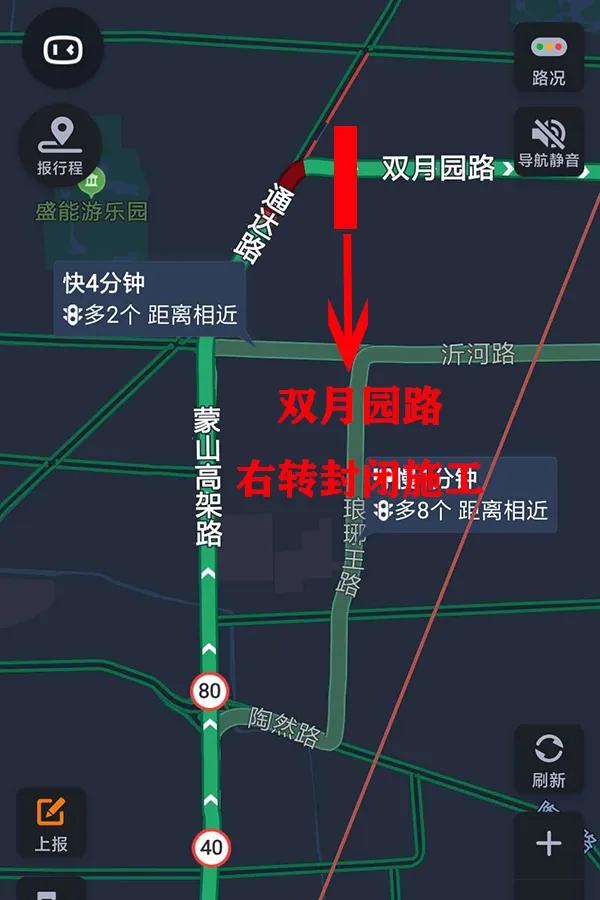Open 上报 to report an incident

pyautogui.click(x=51, y=824)
